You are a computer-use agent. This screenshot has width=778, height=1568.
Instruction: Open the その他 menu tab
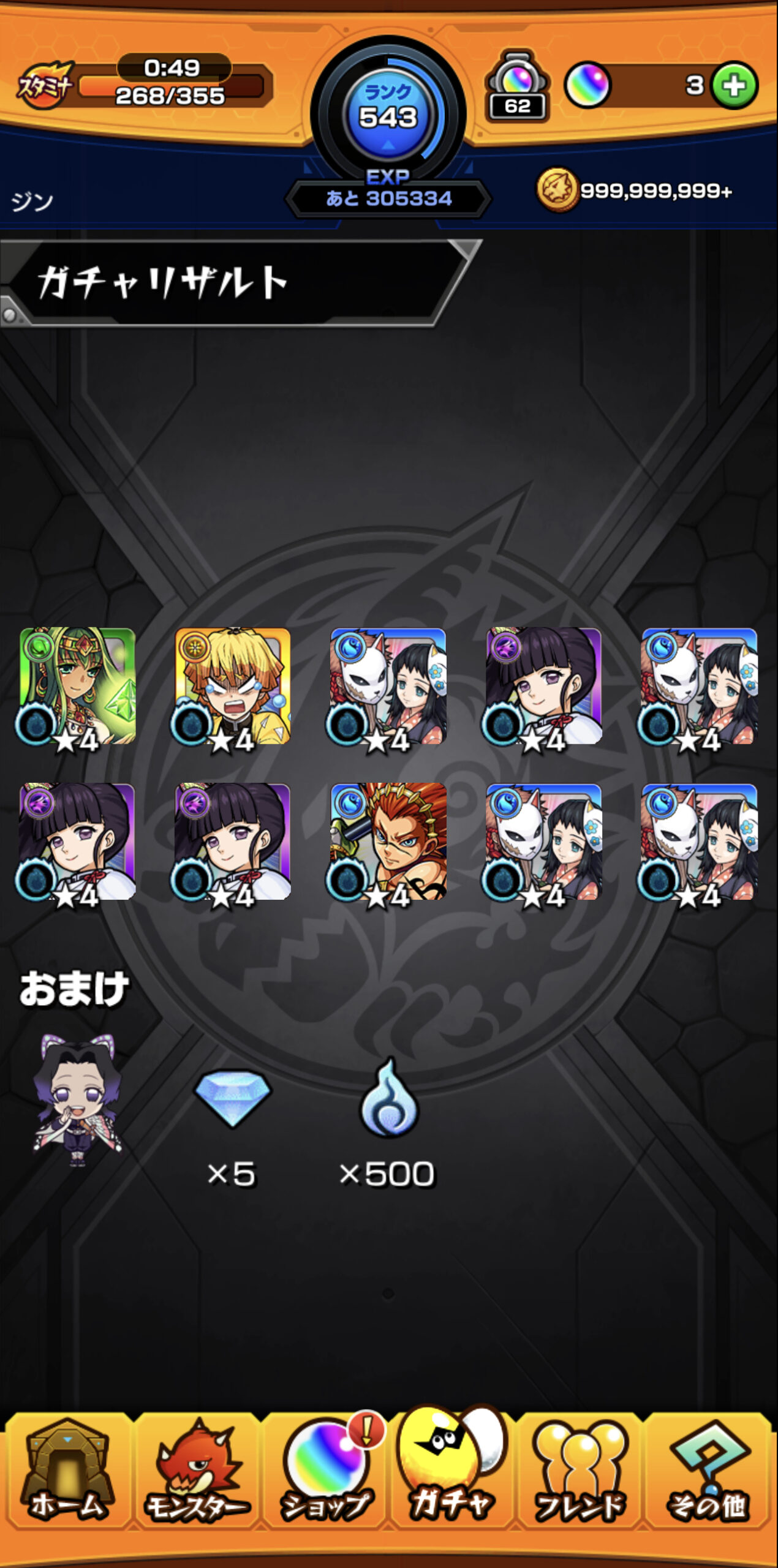click(x=708, y=1470)
